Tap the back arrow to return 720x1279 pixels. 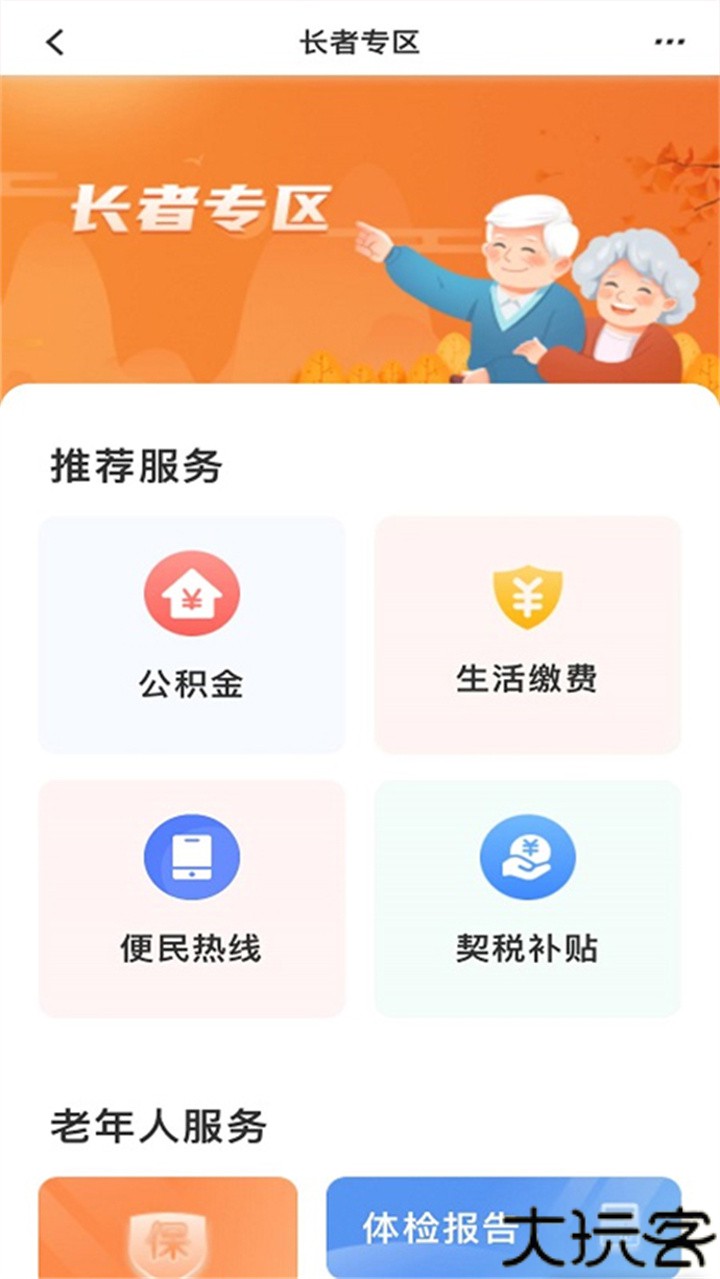53,43
